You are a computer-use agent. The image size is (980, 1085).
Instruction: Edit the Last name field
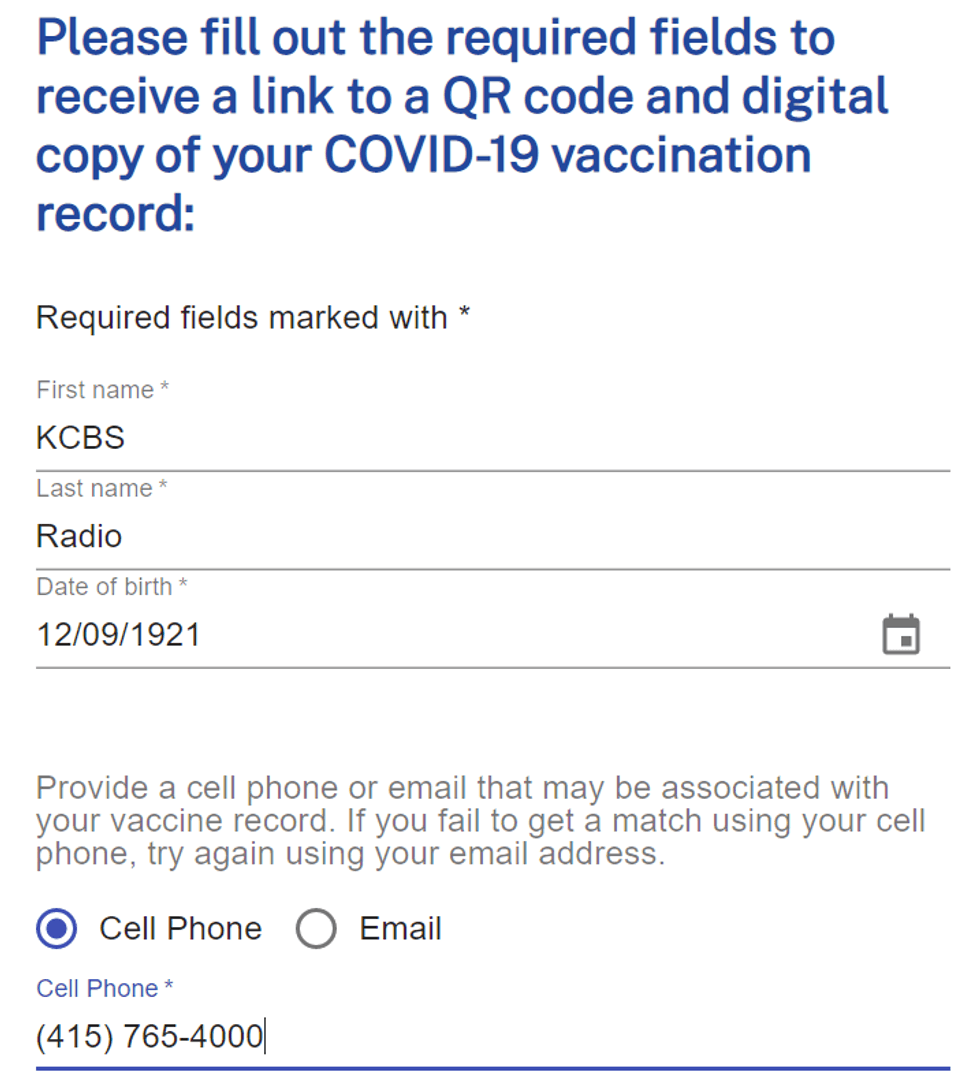[x=490, y=537]
